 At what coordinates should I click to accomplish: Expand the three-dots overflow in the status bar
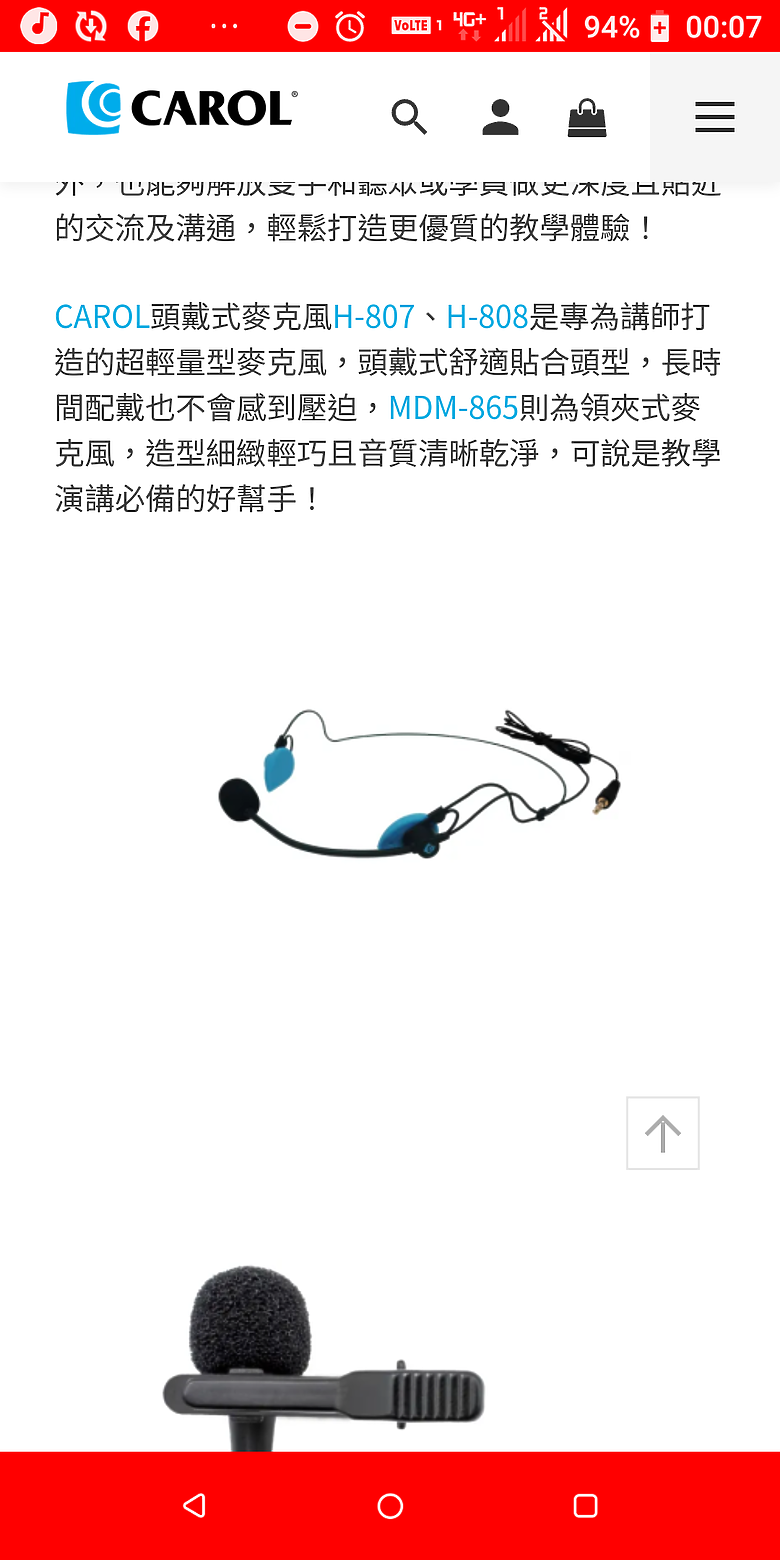(x=222, y=25)
